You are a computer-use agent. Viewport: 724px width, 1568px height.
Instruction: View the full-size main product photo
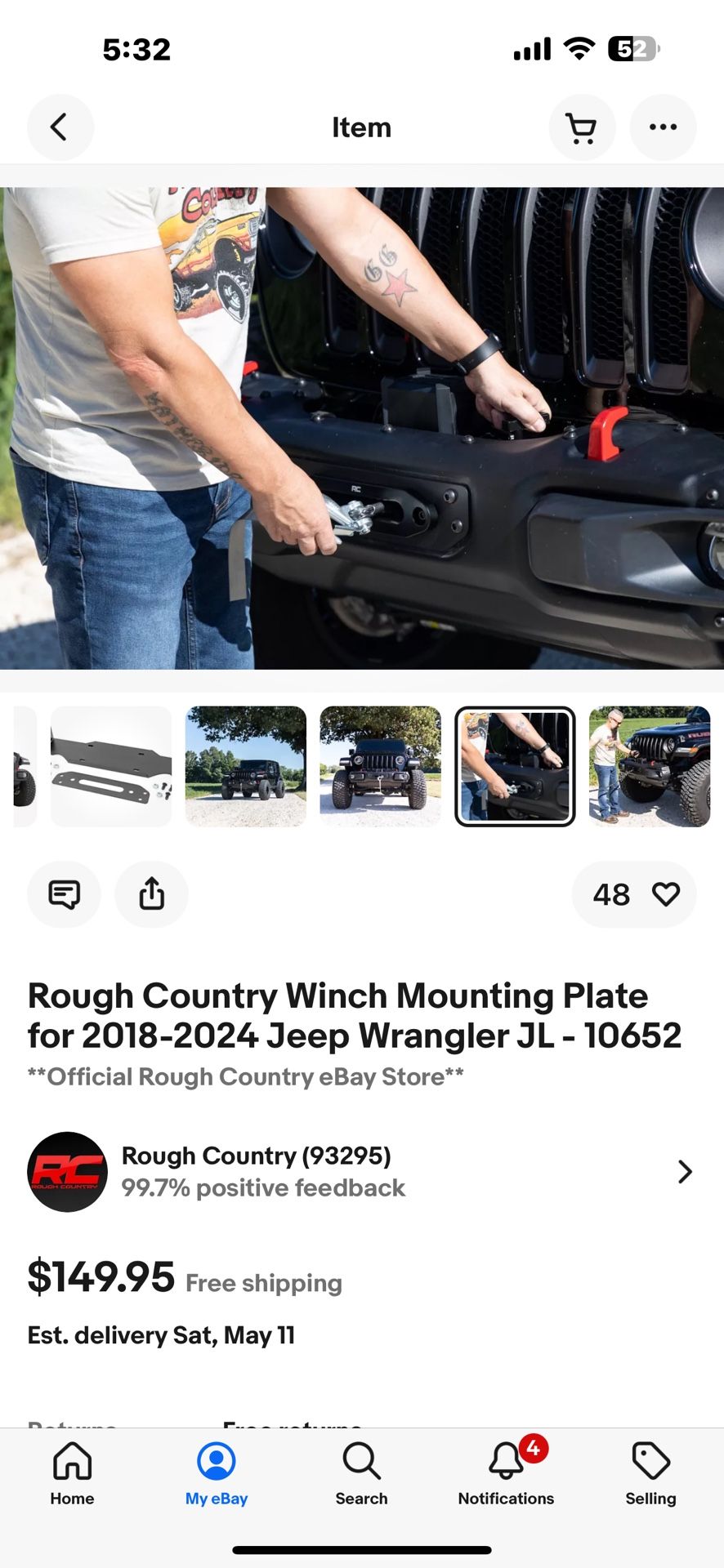coord(362,425)
